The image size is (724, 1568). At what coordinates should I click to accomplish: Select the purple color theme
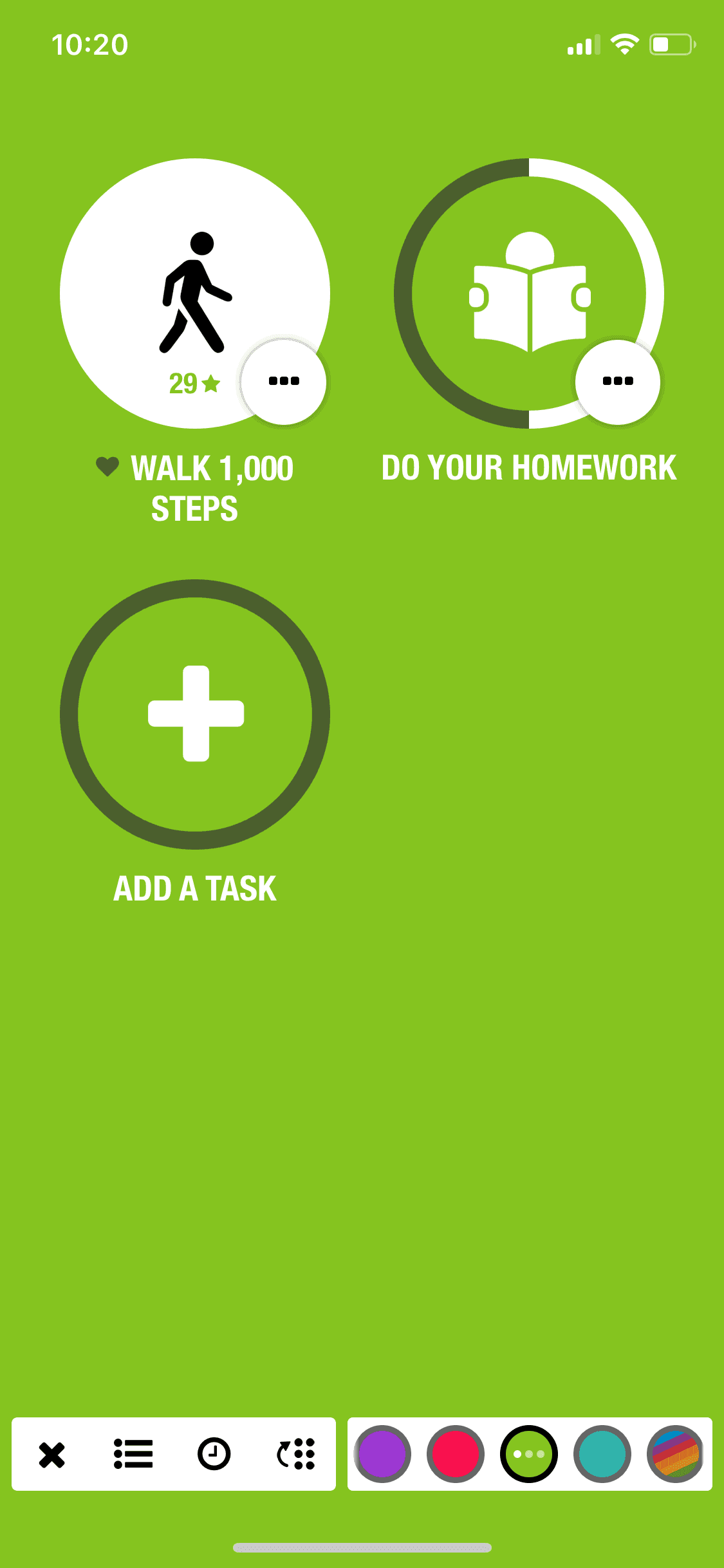coord(382,1454)
